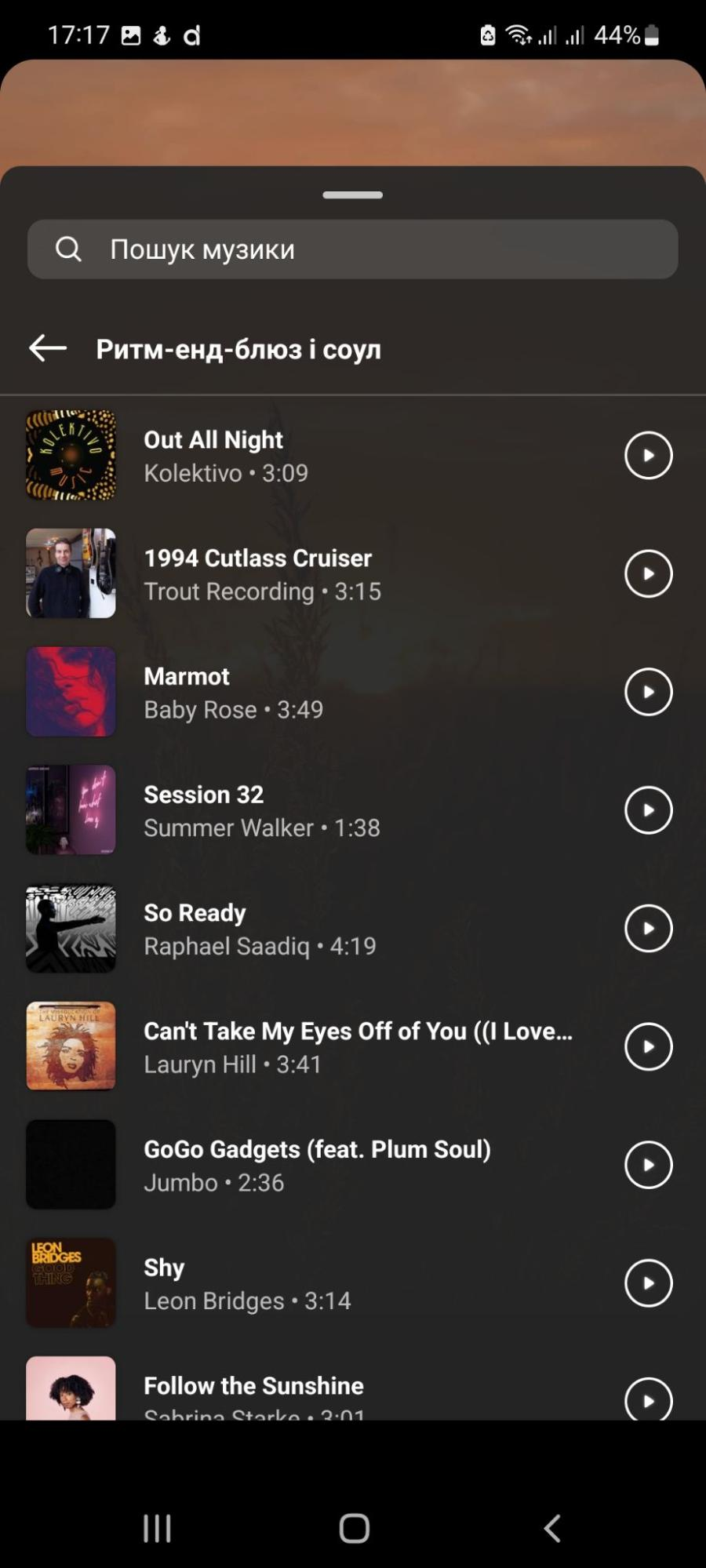Play Lauryn Hill's song preview
706x1568 pixels.
648,1047
